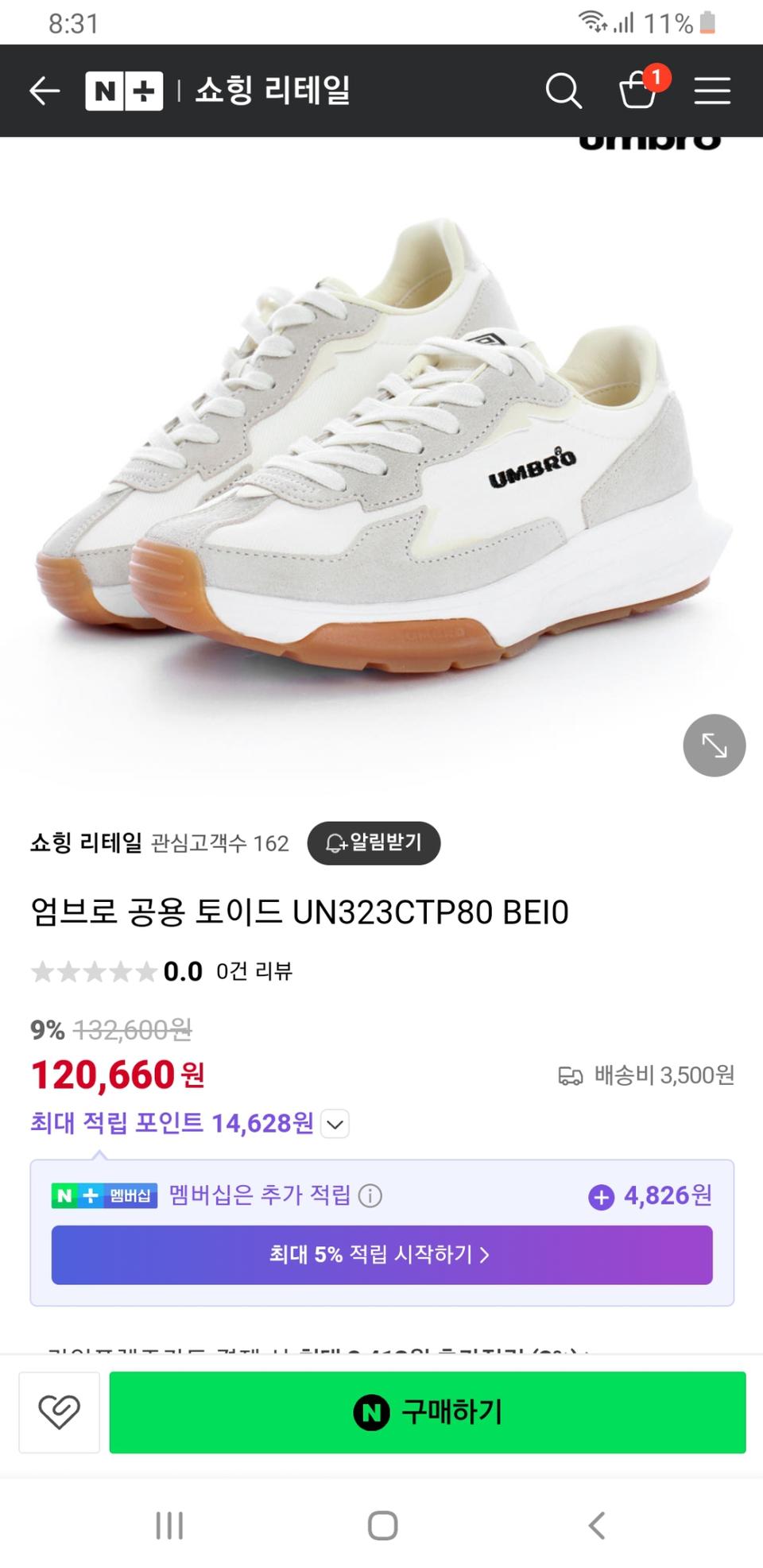Open the fullscreen image expander icon
The image size is (763, 1568).
coord(713,745)
